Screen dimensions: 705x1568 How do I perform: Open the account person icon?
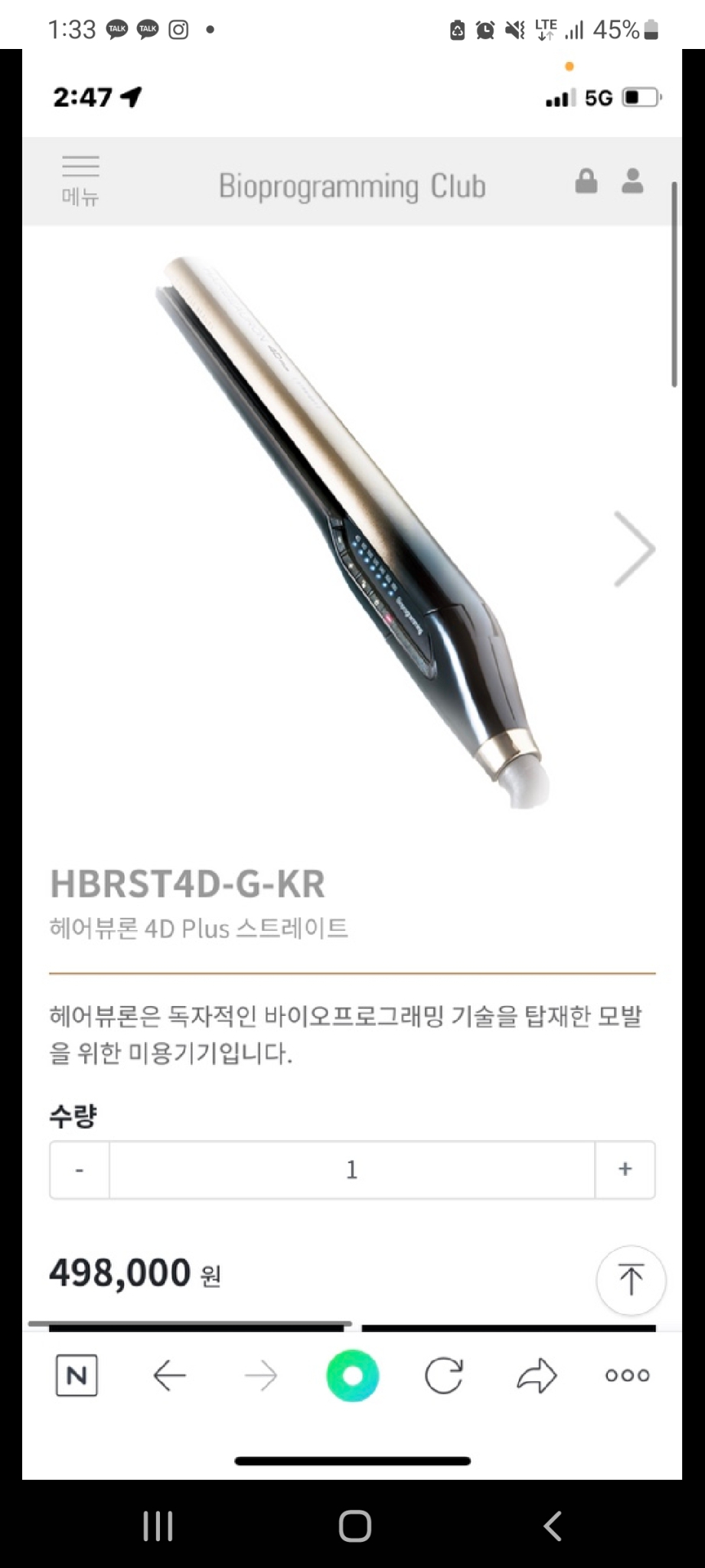point(632,182)
